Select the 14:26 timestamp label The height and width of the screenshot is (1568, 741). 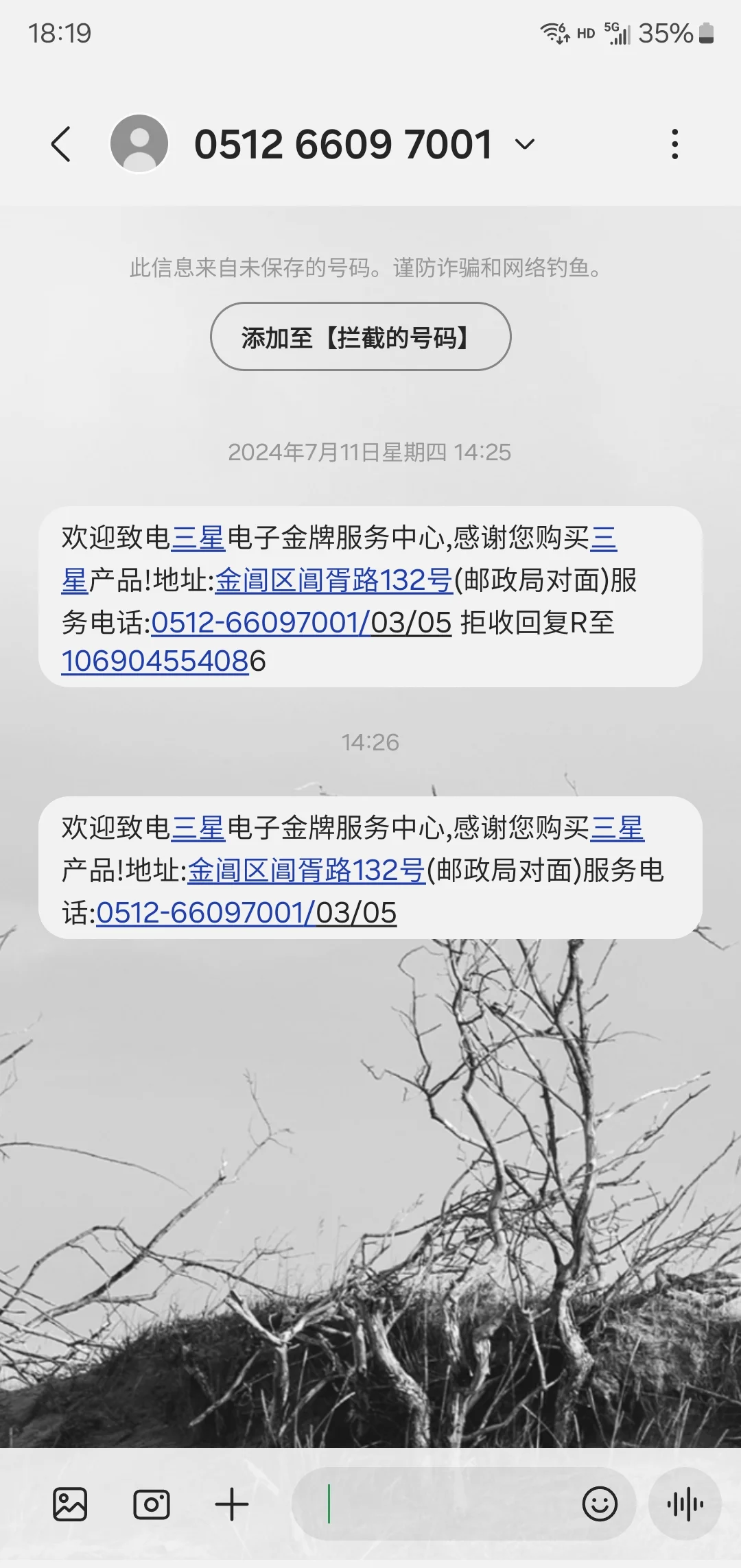(x=370, y=741)
